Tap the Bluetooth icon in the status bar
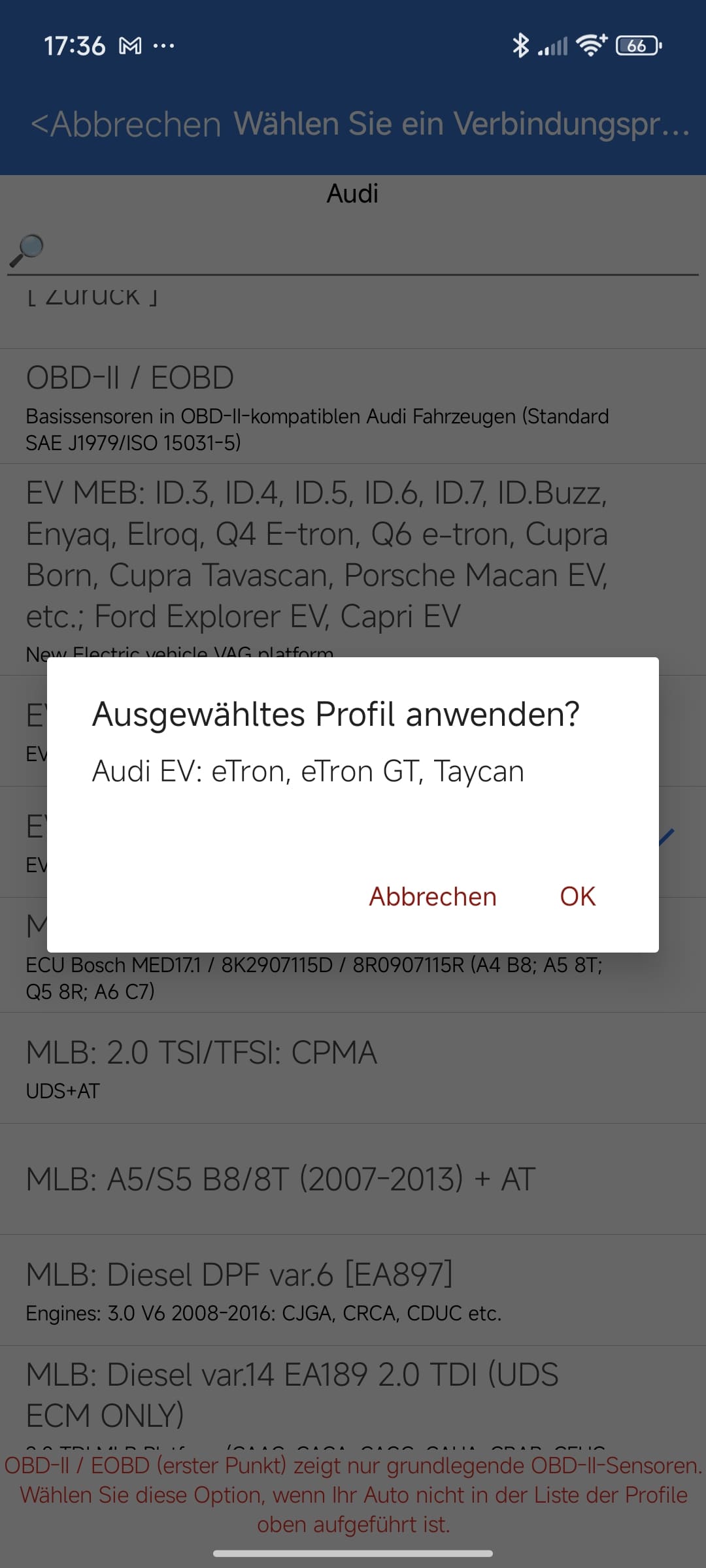 tap(520, 46)
